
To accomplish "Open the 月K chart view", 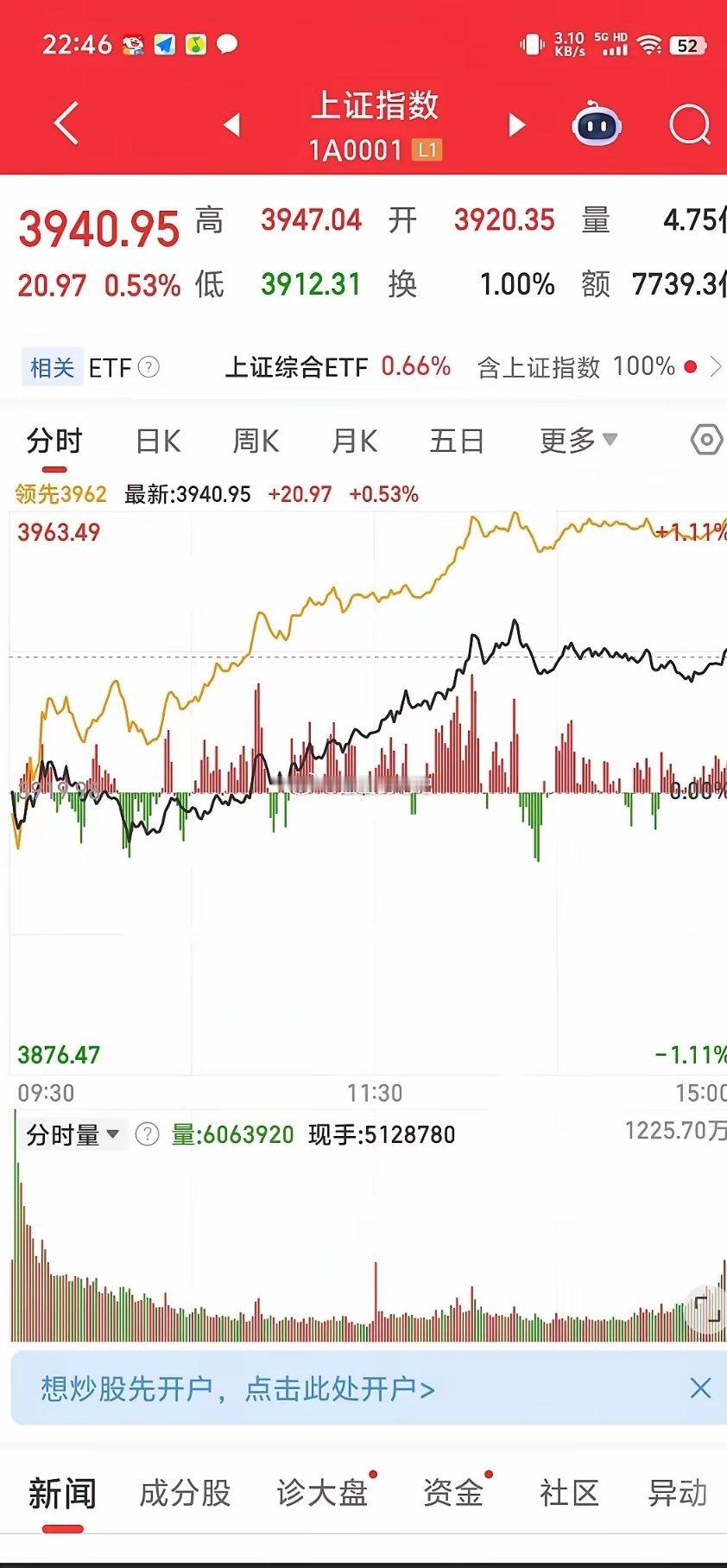I will pyautogui.click(x=354, y=441).
